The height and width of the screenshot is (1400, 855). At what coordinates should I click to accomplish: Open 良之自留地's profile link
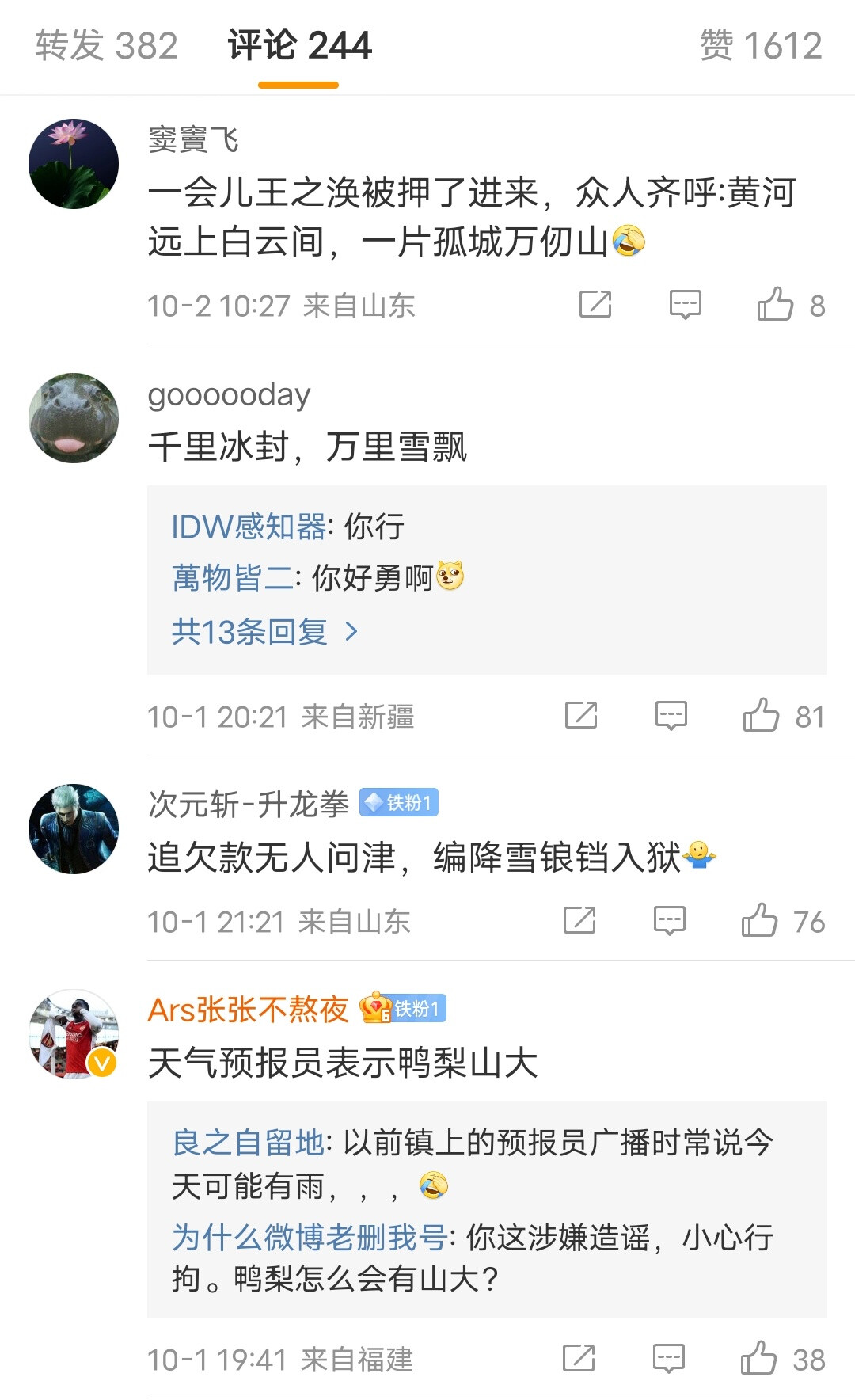point(248,1143)
